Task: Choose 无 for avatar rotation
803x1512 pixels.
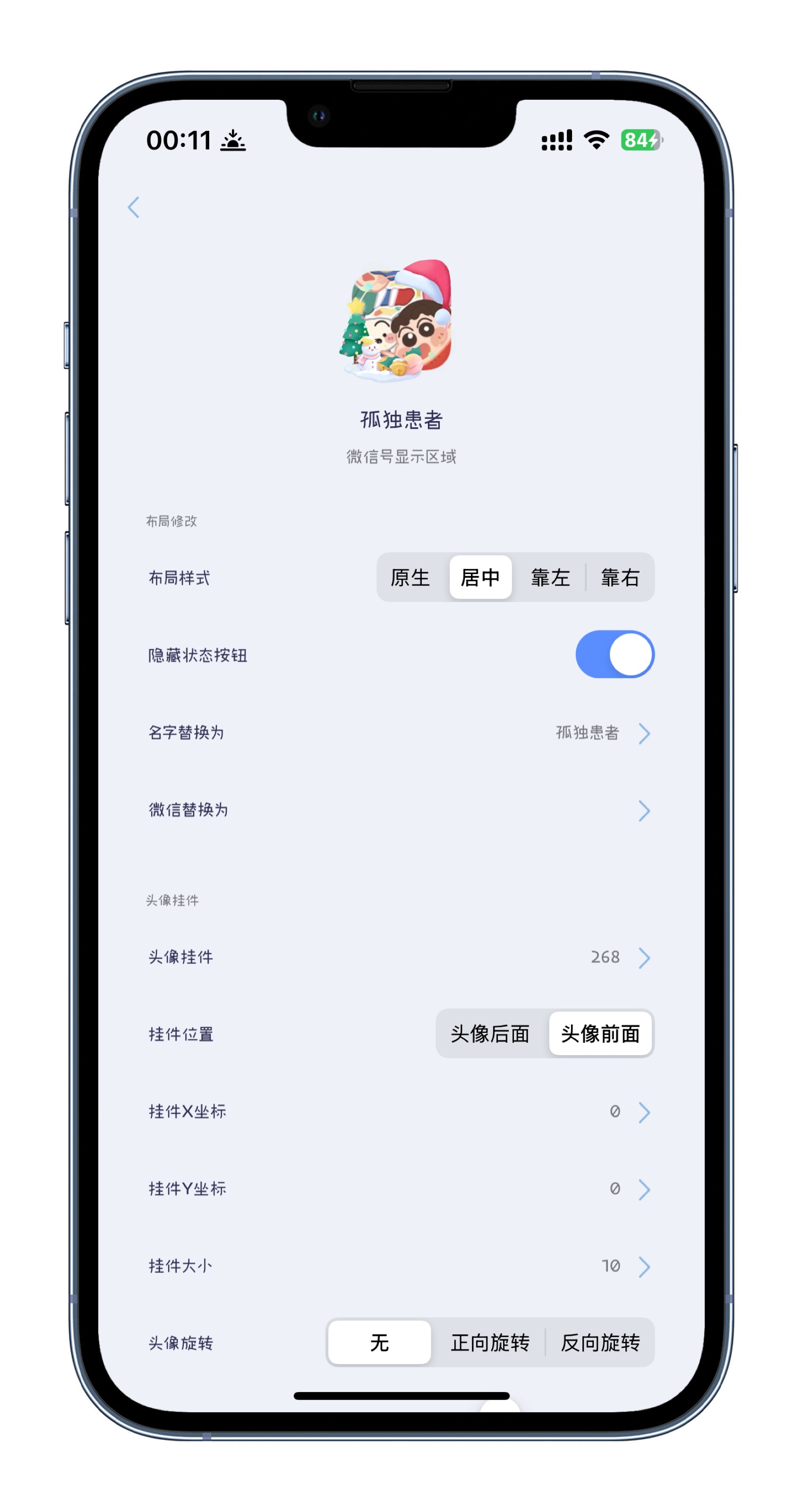Action: (x=379, y=1342)
